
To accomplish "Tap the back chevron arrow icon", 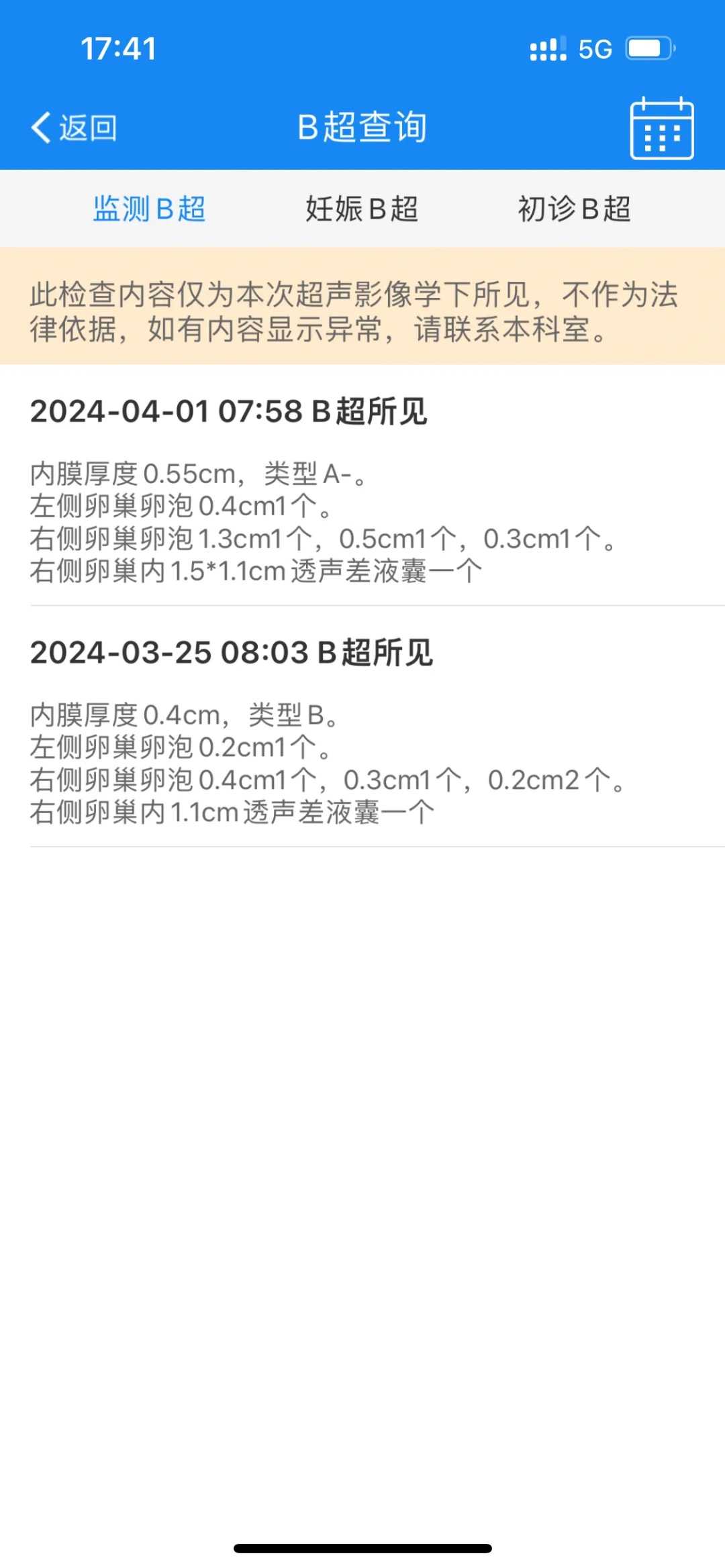I will [40, 127].
